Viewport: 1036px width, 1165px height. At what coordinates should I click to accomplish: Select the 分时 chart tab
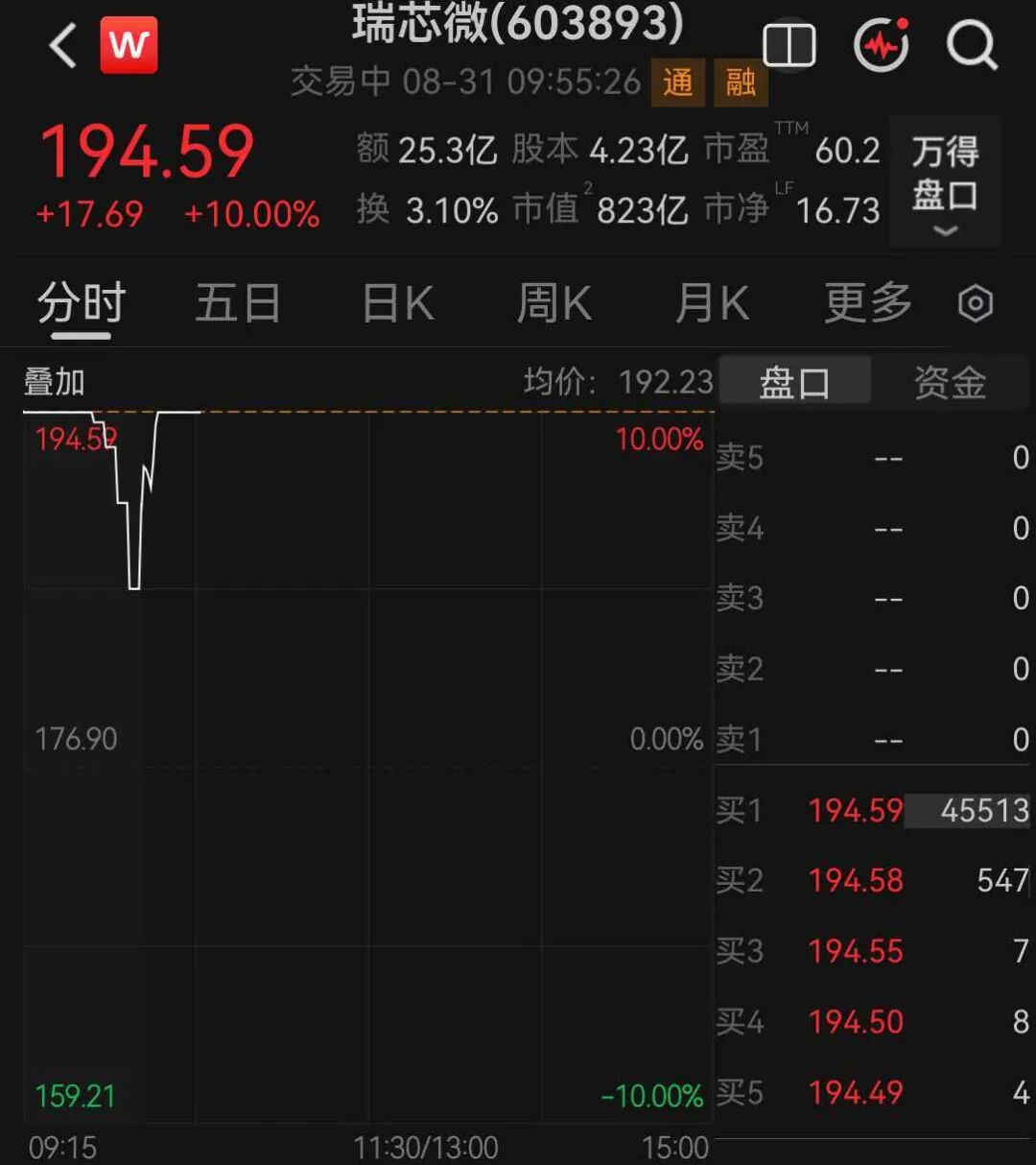click(82, 304)
